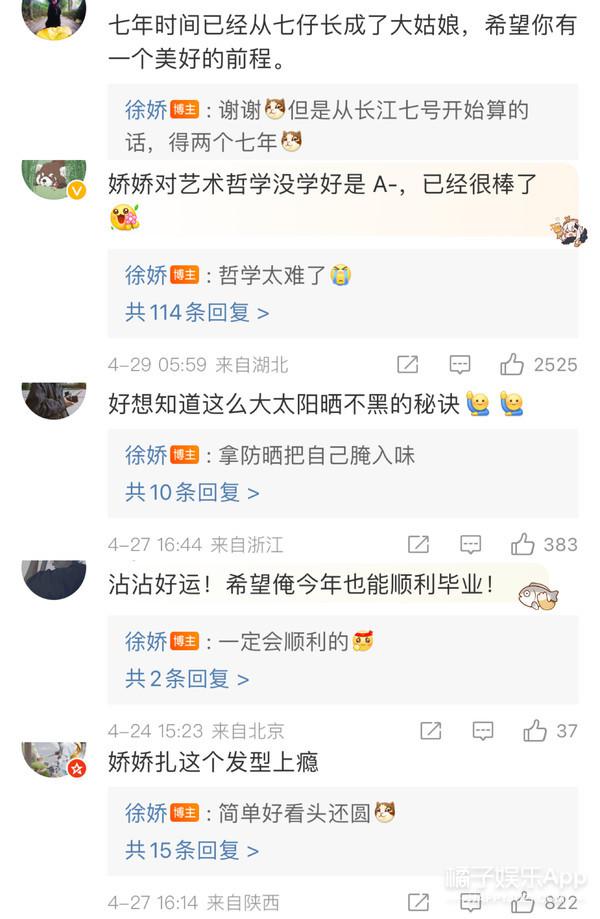Like the comment posted from 北京
Viewport: 600px width, 919px height.
[535, 731]
